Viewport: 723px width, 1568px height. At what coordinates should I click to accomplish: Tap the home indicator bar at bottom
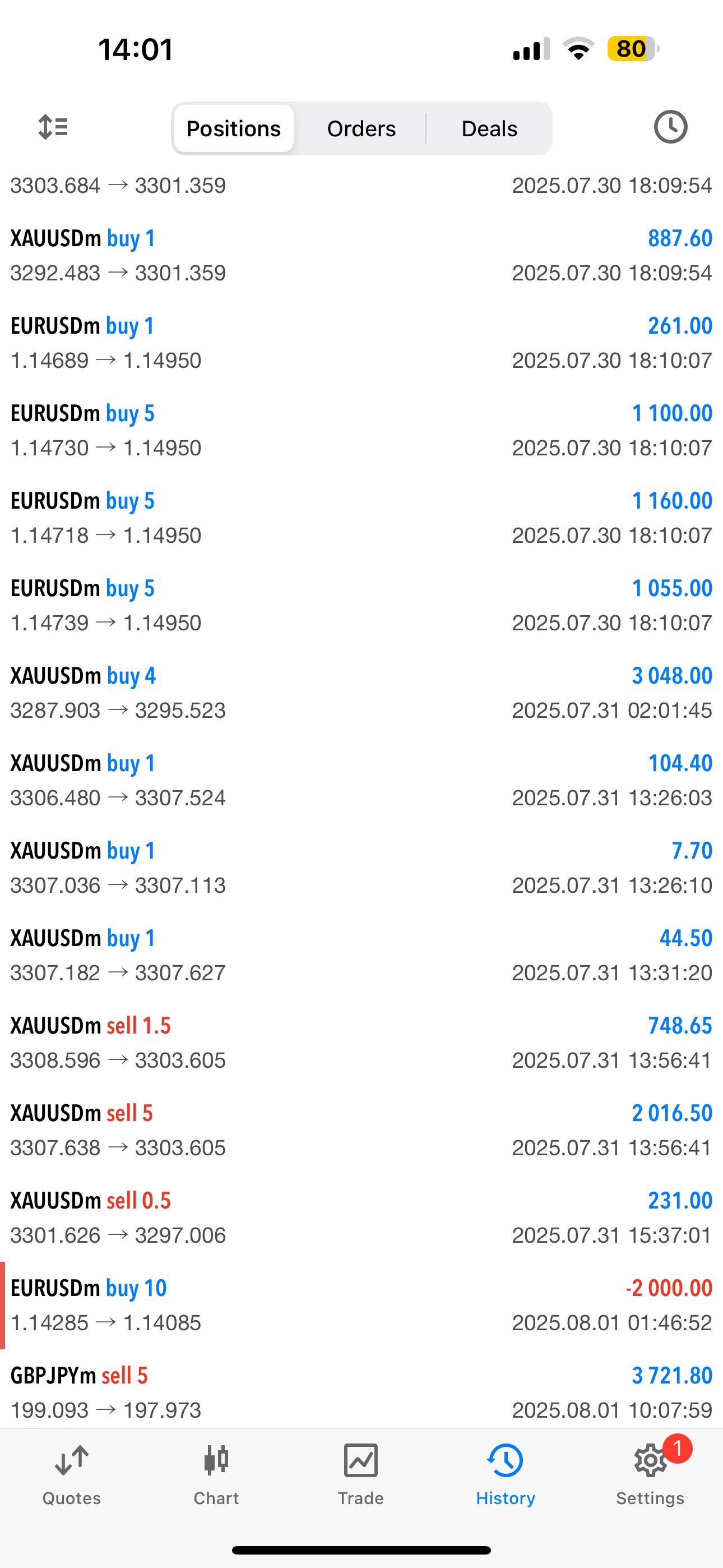click(x=361, y=1551)
